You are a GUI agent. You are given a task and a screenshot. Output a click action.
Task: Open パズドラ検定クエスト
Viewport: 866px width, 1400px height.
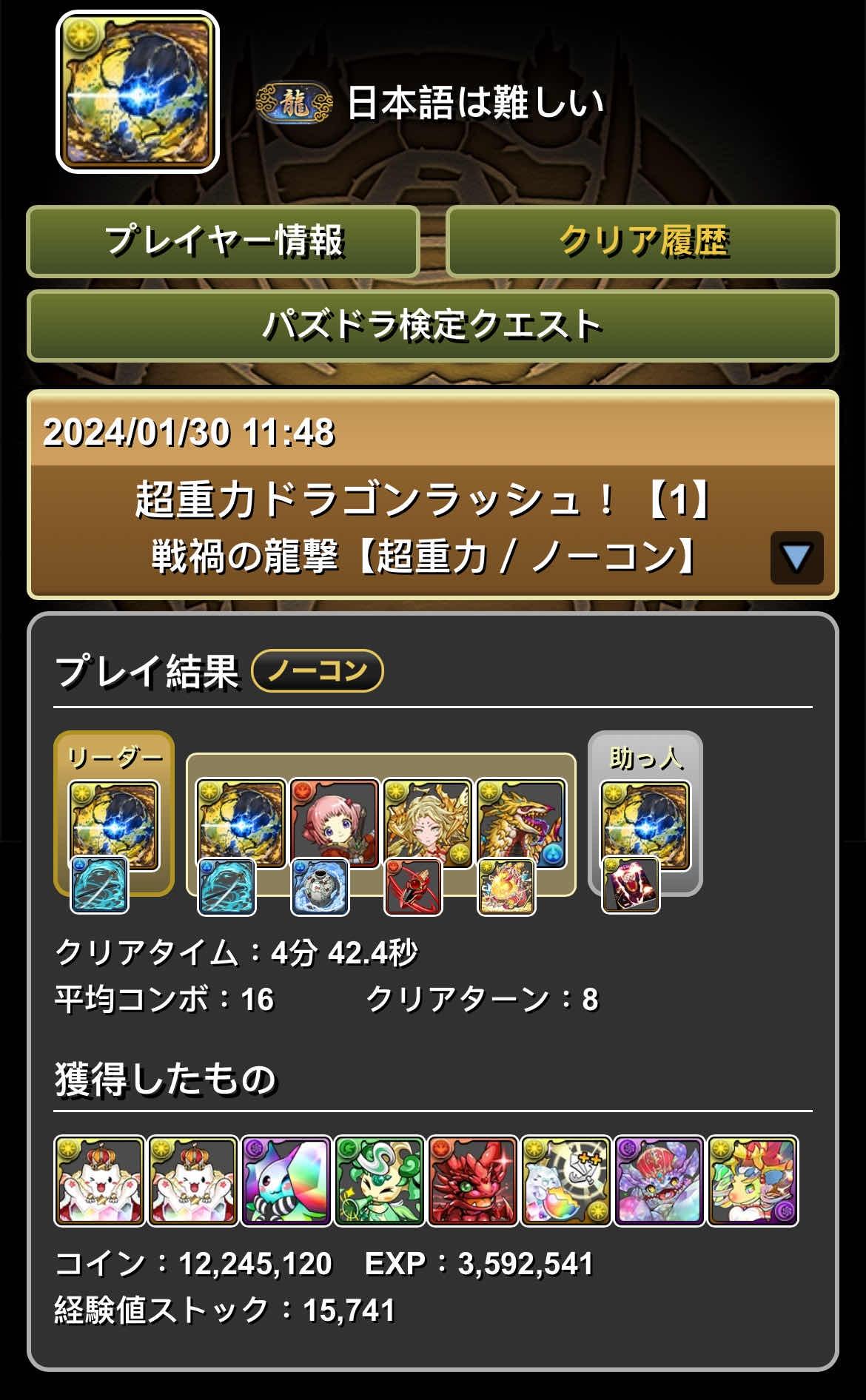432,326
